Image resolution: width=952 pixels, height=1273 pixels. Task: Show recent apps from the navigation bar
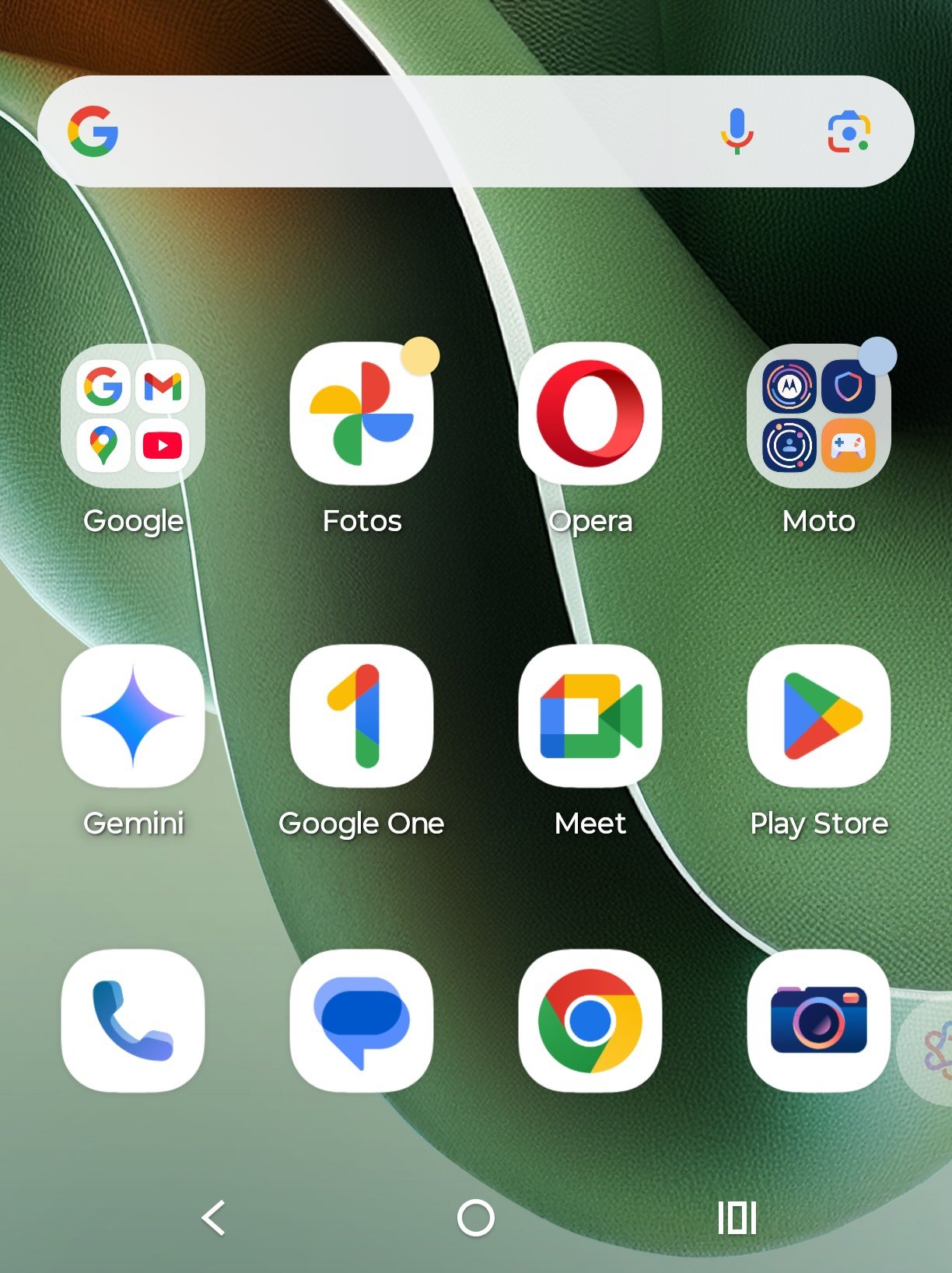[737, 1217]
